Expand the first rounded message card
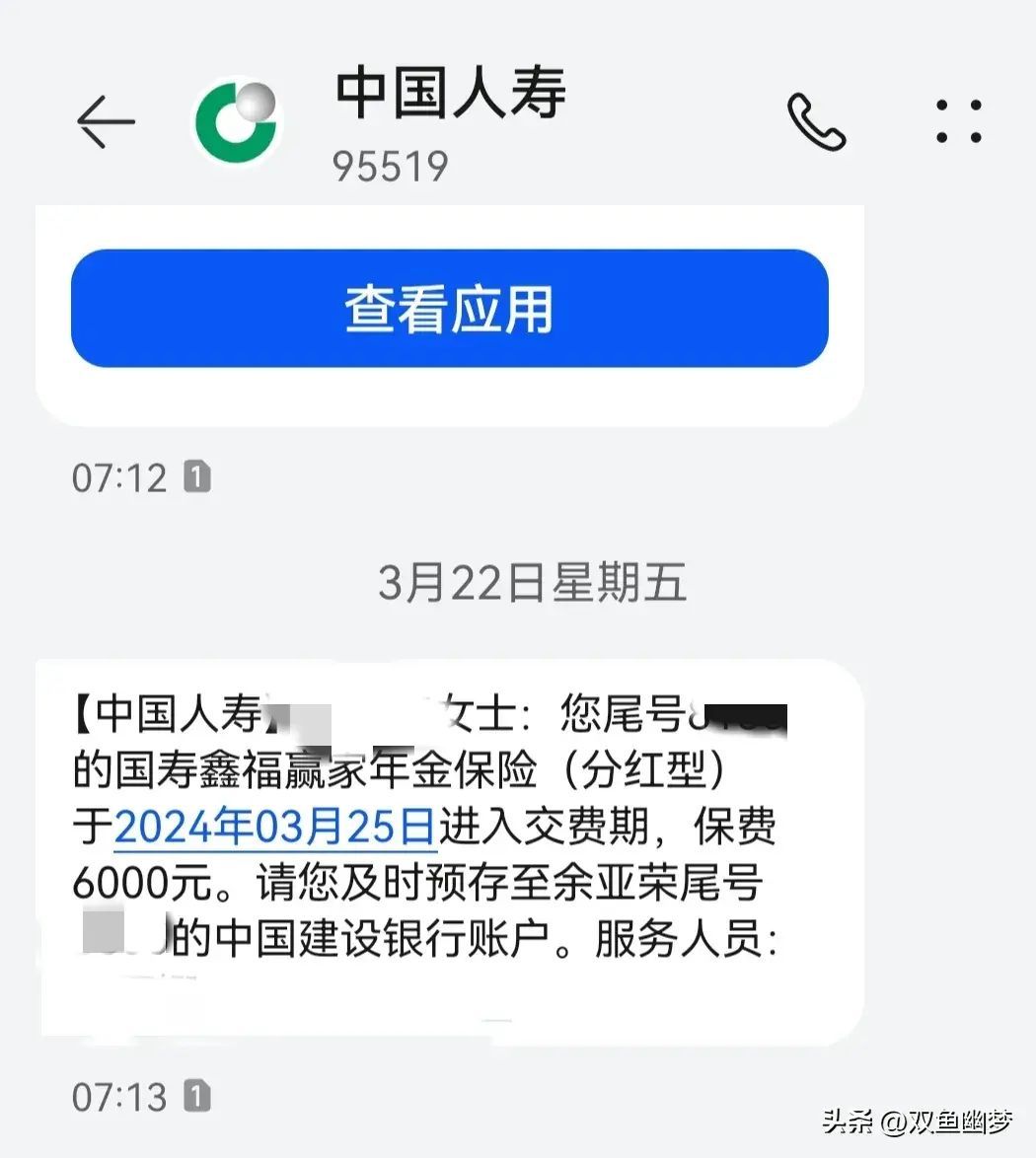The image size is (1036, 1158). (x=449, y=309)
